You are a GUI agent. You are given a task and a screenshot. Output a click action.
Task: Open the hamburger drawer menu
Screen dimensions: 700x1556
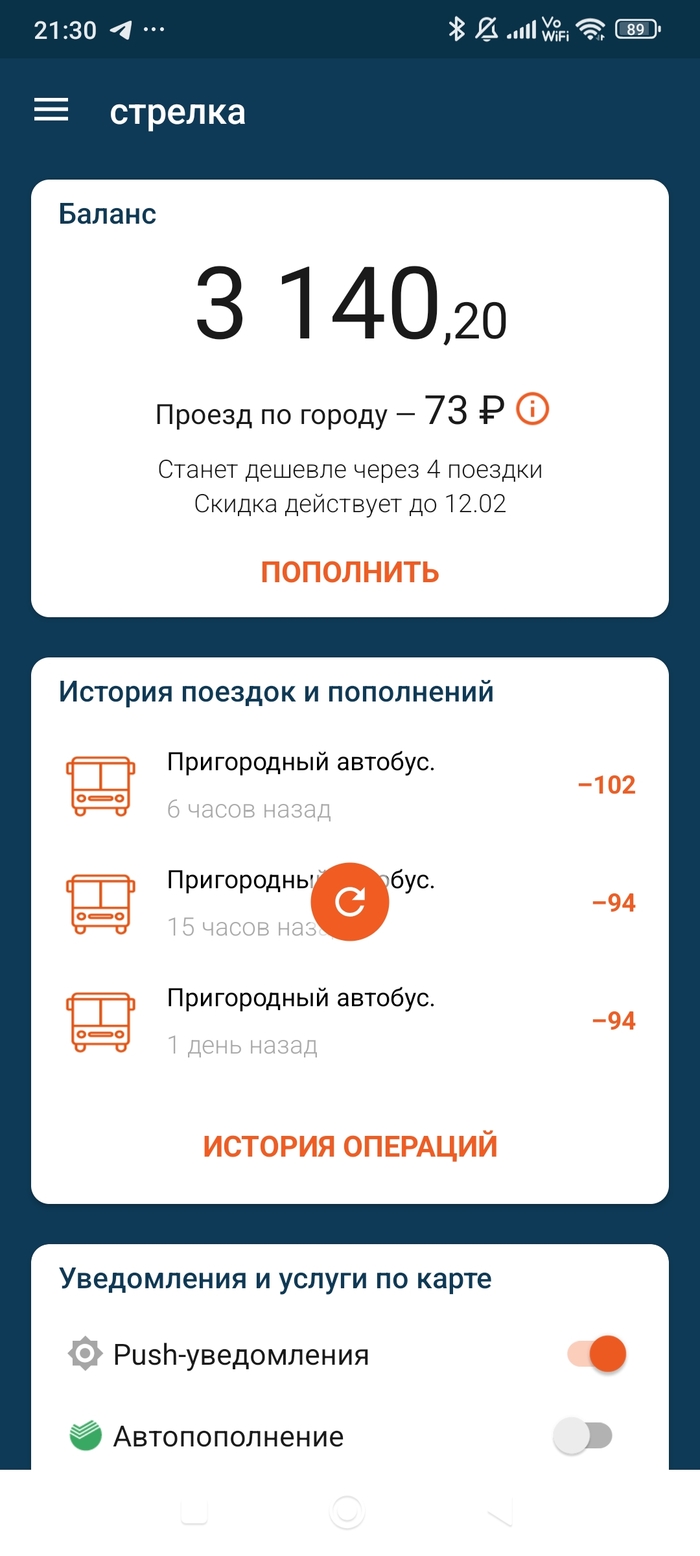(x=51, y=110)
